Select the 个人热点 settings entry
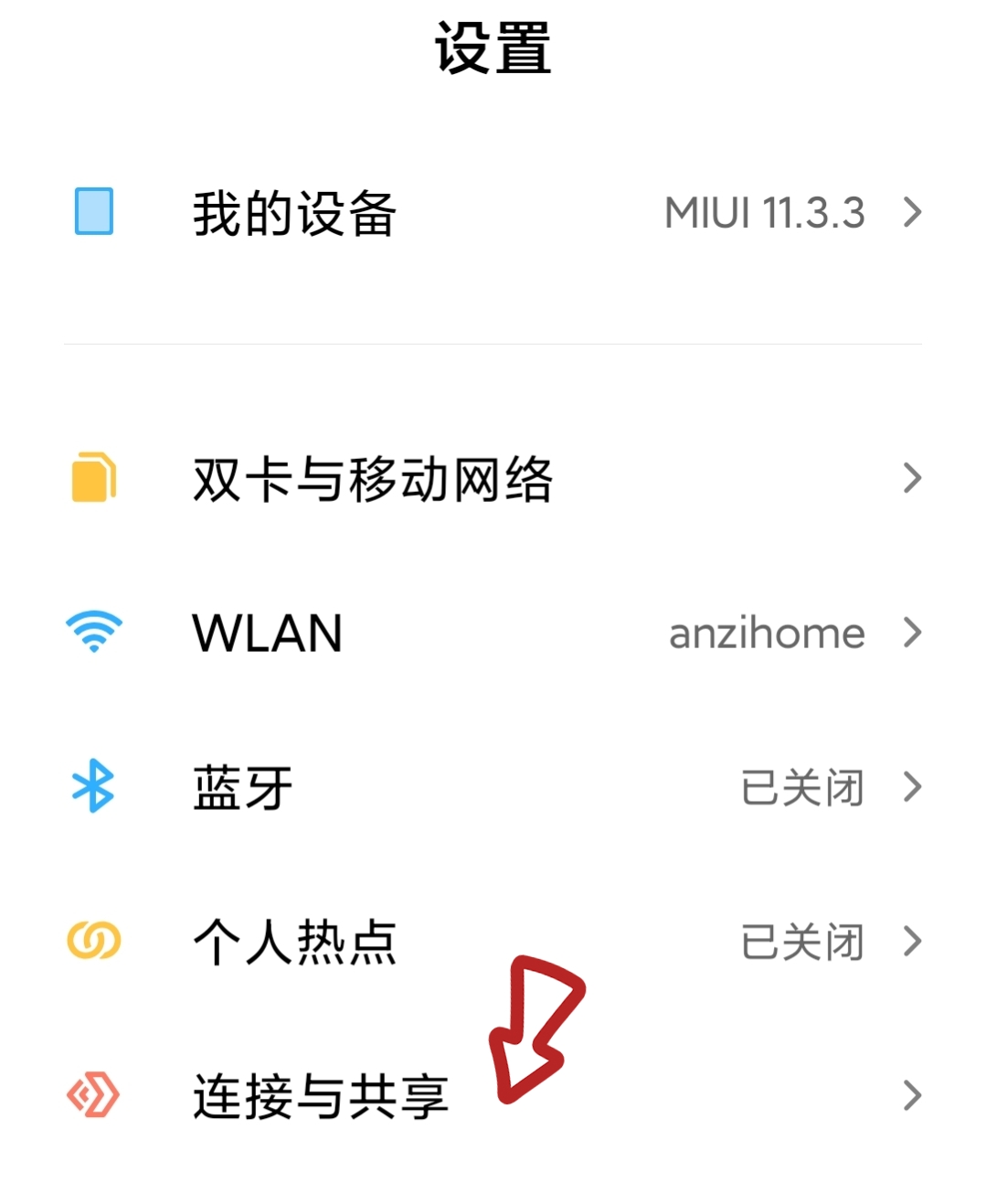 pyautogui.click(x=292, y=941)
